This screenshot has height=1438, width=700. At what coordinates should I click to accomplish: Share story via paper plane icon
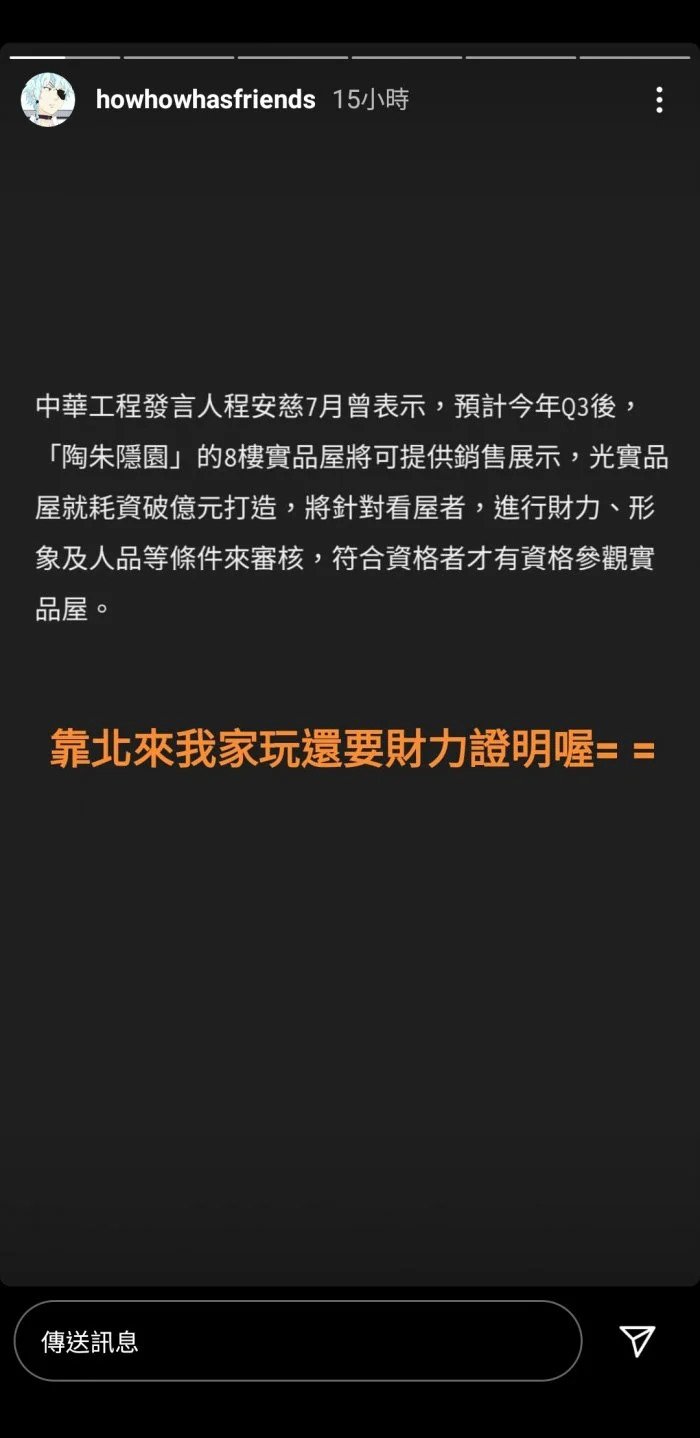(637, 1341)
